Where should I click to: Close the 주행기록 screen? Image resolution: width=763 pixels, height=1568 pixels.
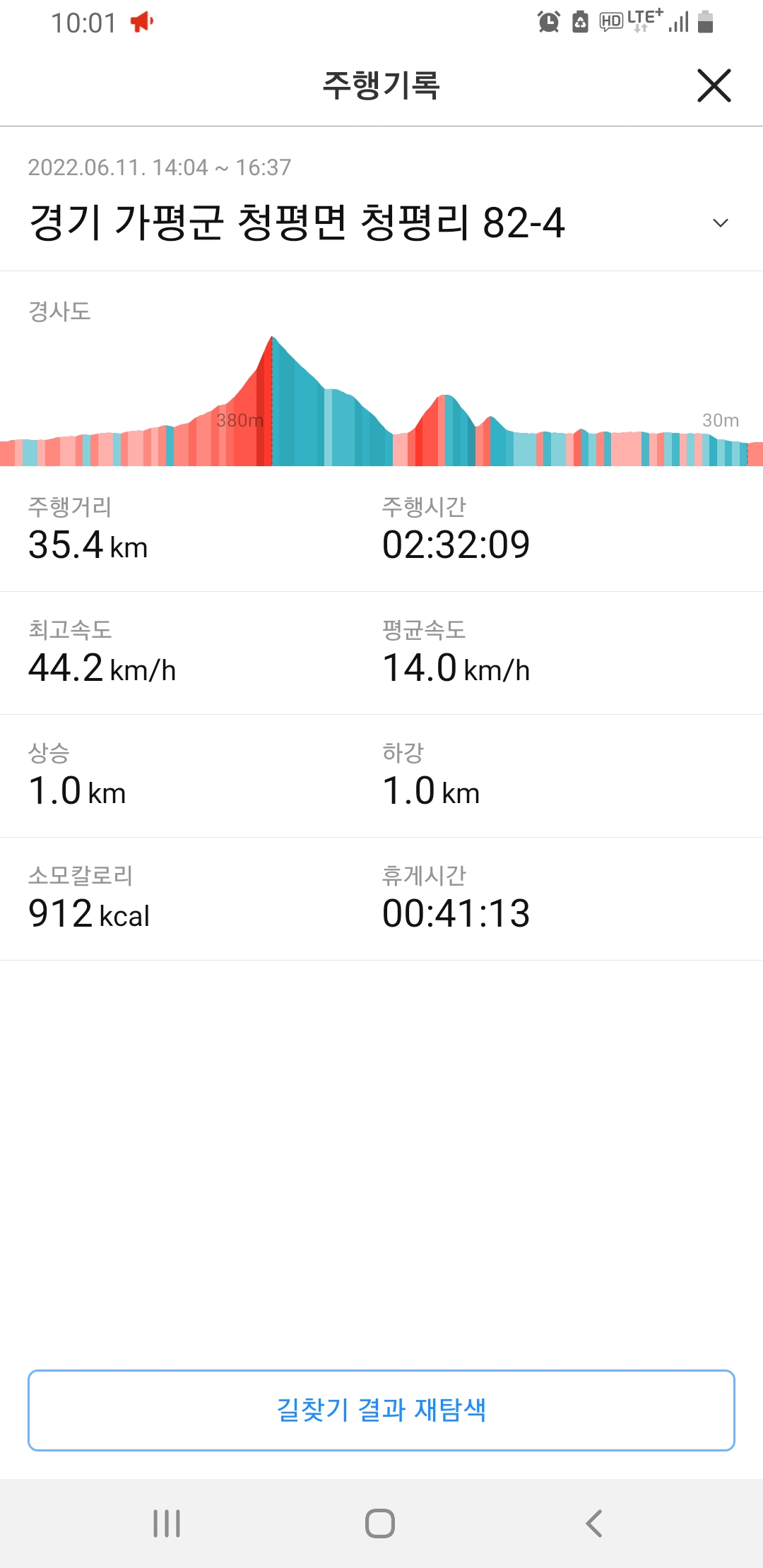tap(714, 85)
